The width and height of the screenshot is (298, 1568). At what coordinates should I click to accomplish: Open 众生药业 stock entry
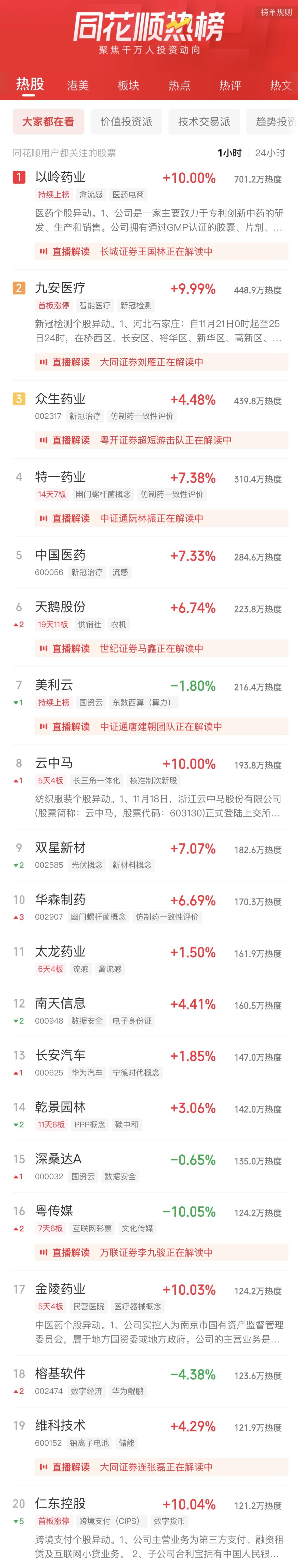click(x=60, y=399)
